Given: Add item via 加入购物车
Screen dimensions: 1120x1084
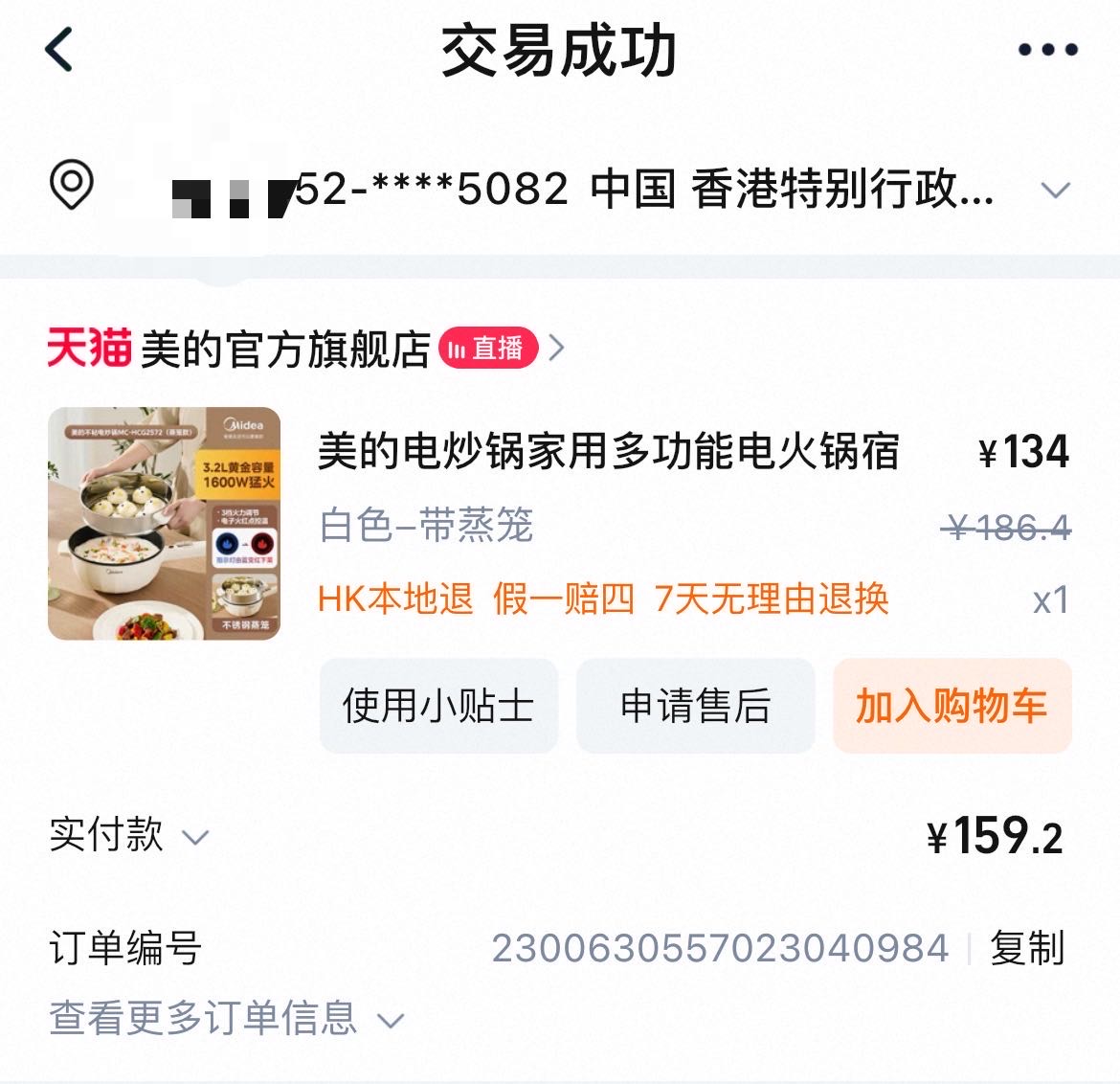Looking at the screenshot, I should click(952, 706).
